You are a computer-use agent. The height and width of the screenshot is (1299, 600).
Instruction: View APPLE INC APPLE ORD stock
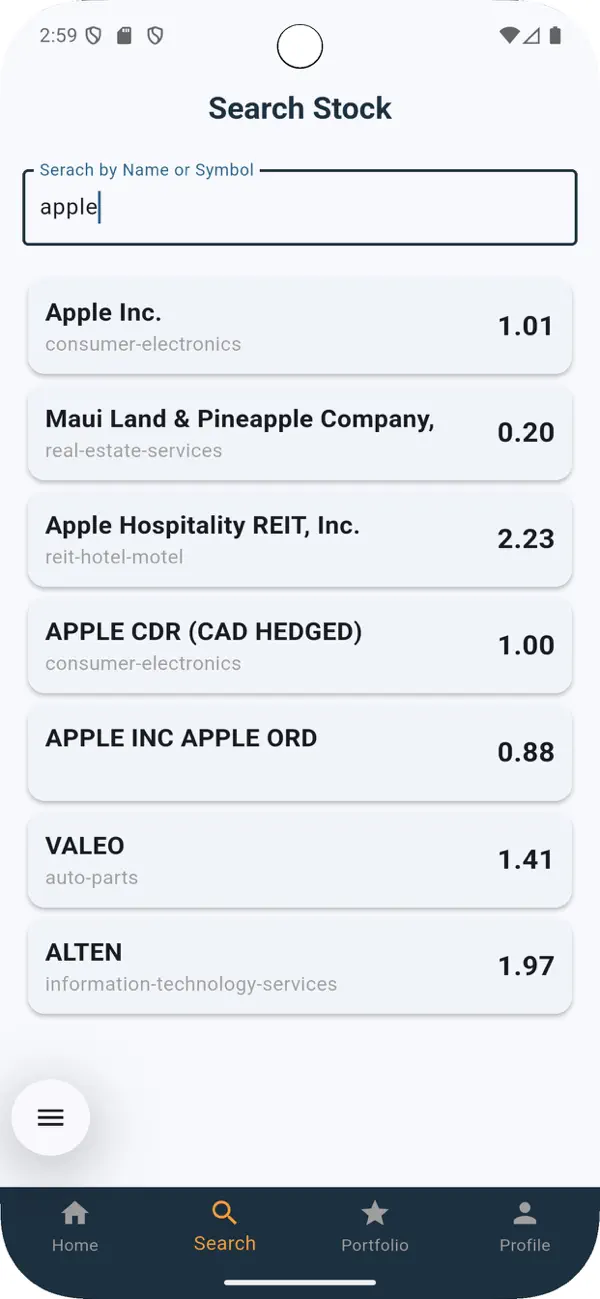pyautogui.click(x=300, y=753)
